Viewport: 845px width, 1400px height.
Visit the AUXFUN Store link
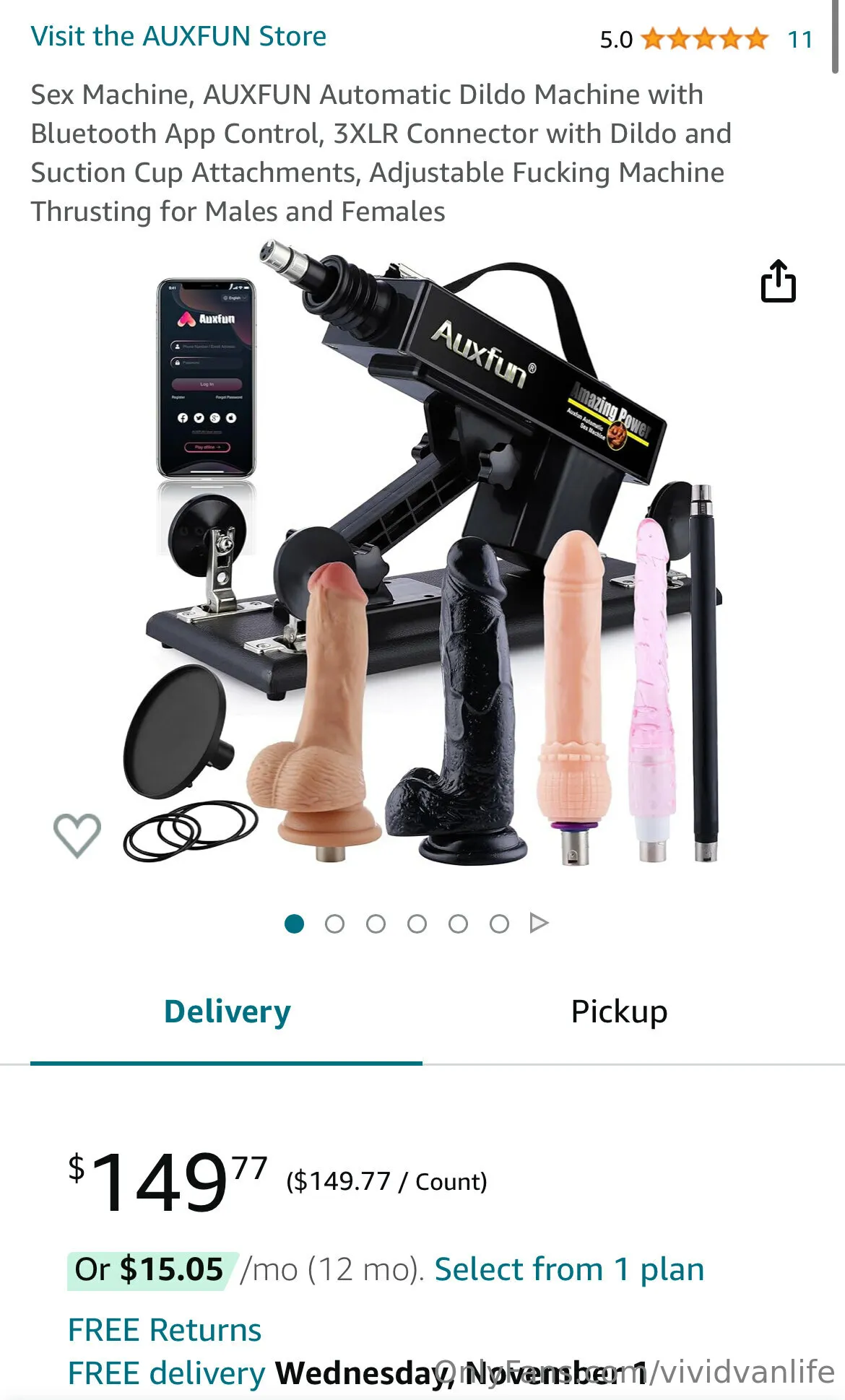(178, 36)
